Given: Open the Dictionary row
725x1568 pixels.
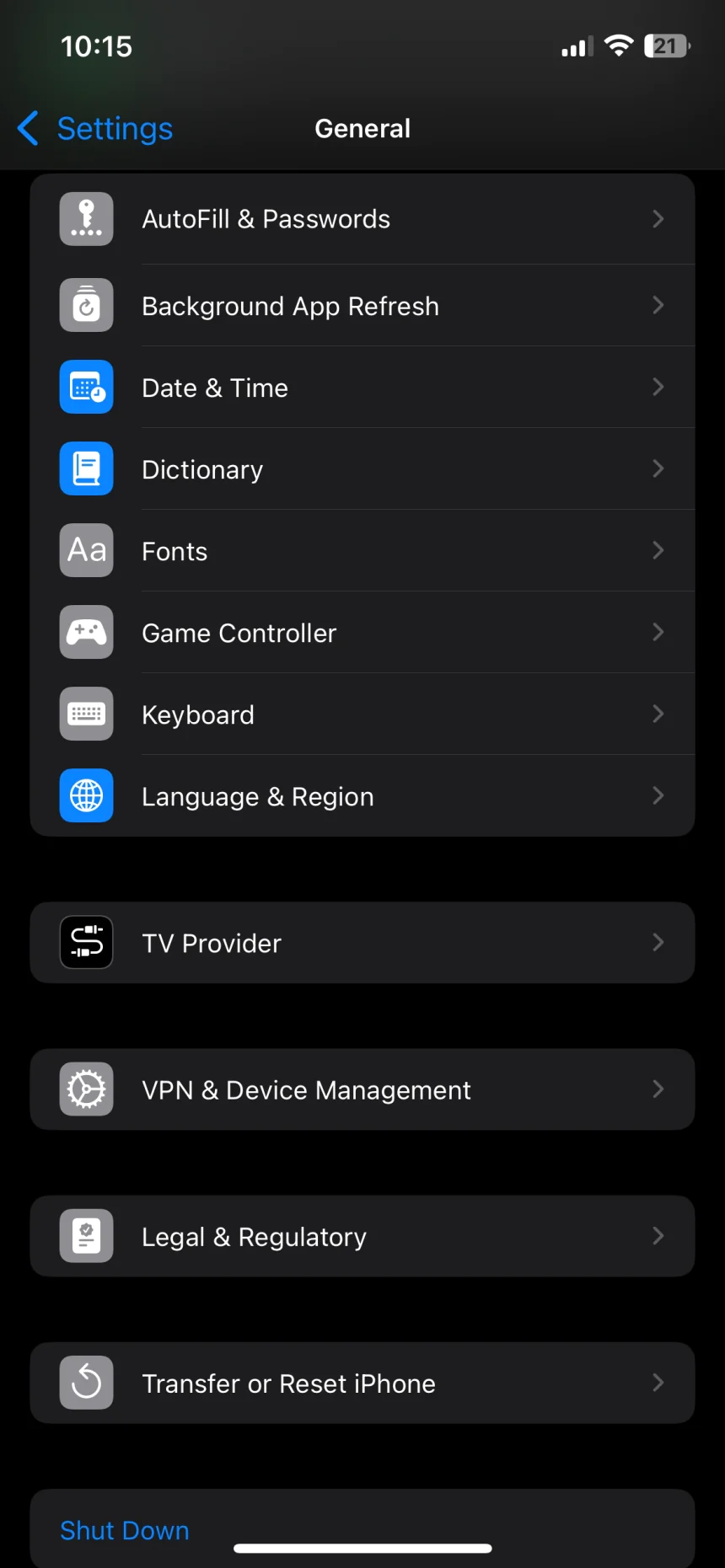Looking at the screenshot, I should coord(362,469).
